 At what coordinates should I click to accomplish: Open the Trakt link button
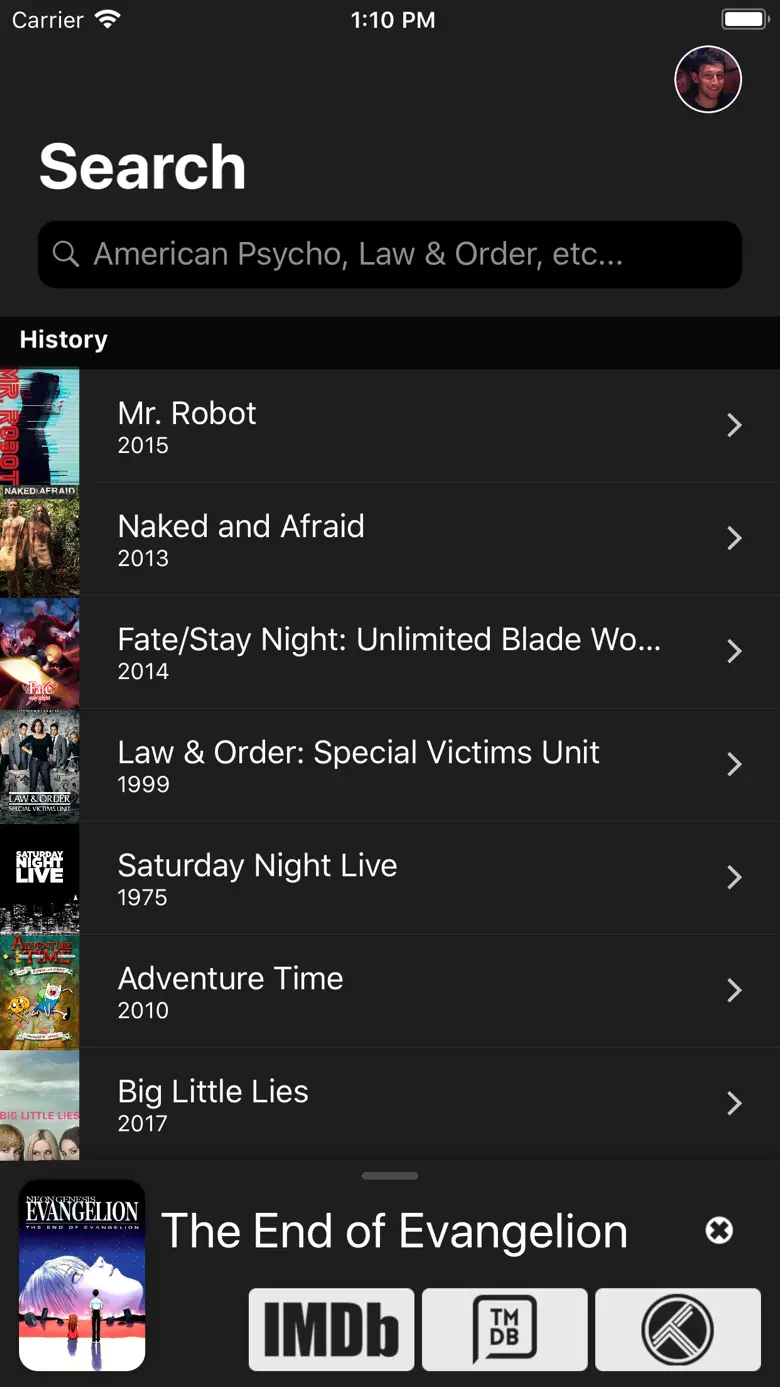[x=678, y=1329]
